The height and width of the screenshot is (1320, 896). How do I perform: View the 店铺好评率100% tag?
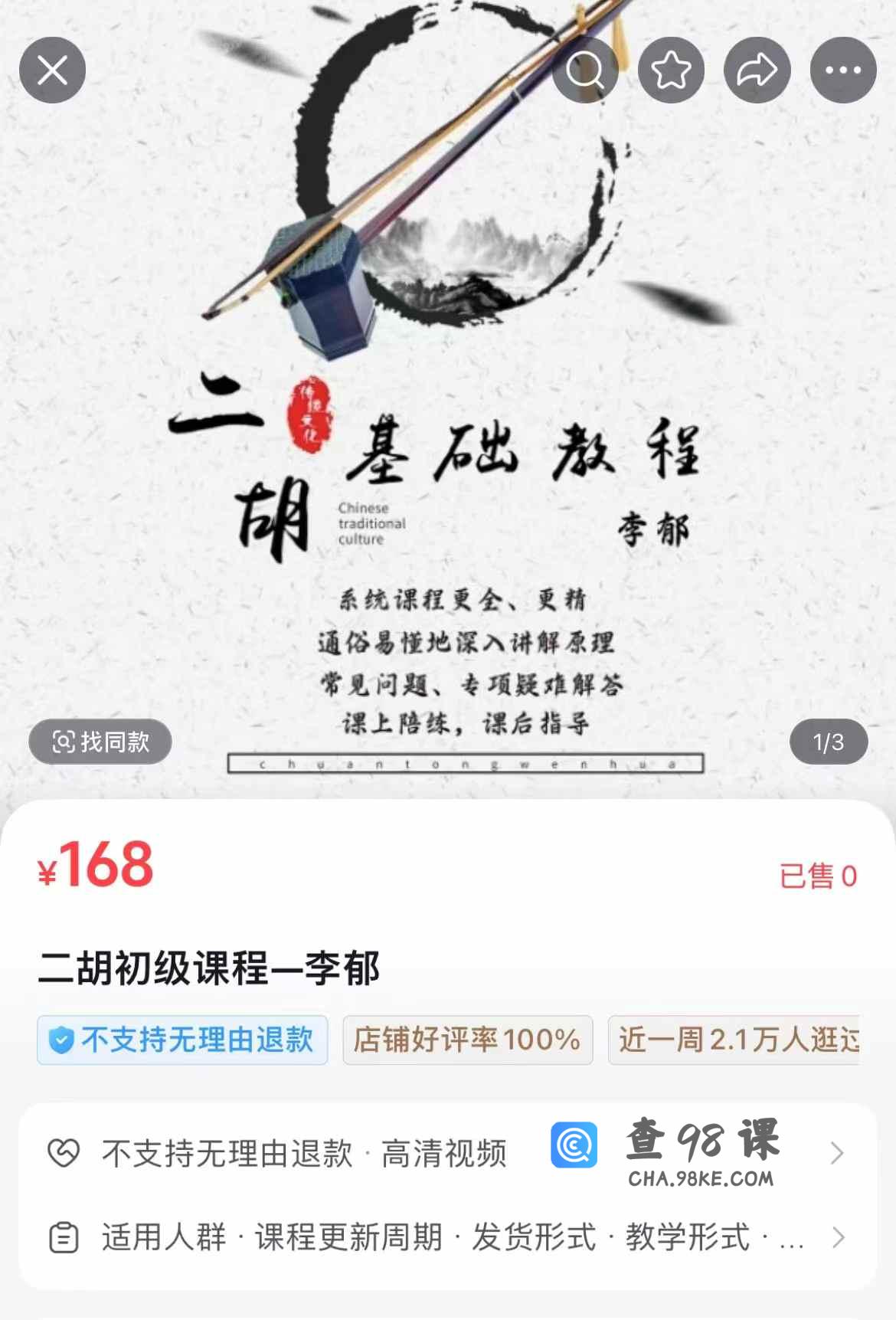coord(467,1040)
